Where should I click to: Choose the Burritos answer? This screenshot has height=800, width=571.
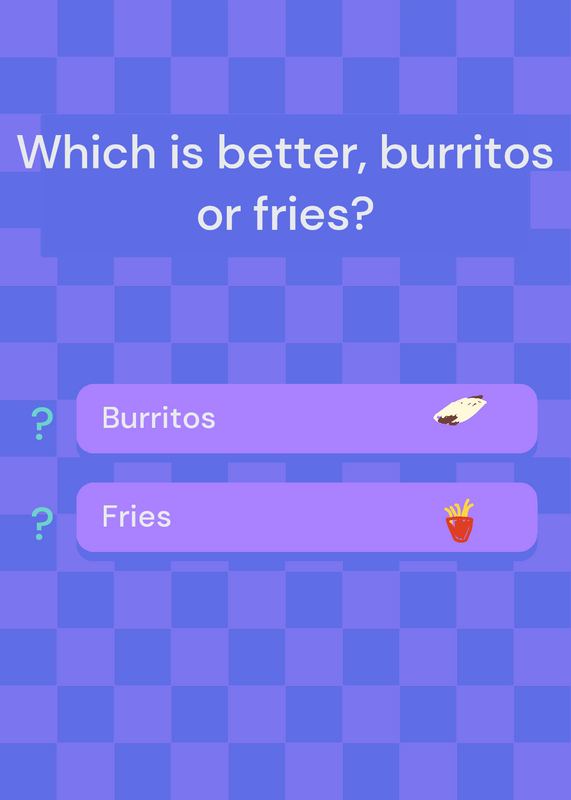[x=307, y=418]
